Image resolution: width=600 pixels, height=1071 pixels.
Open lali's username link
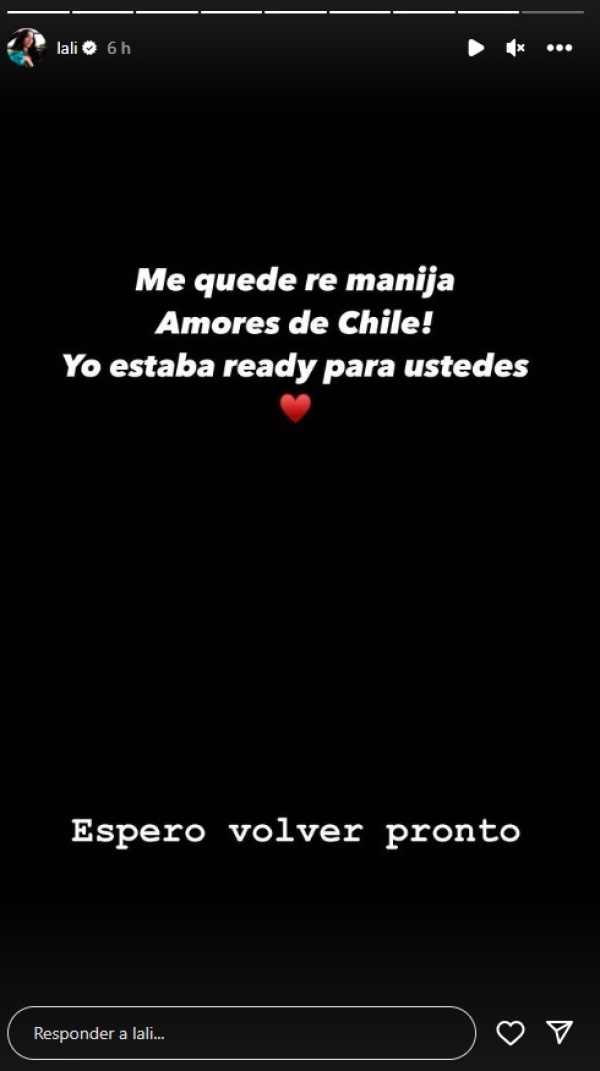[x=67, y=48]
